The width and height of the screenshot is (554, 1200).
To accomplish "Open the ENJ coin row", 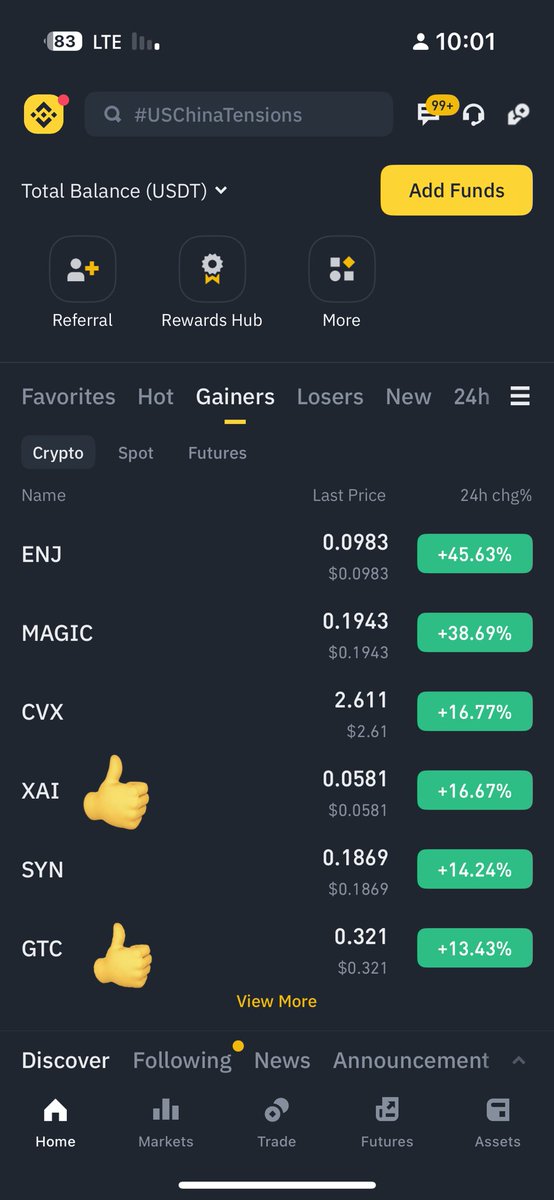I will [277, 554].
